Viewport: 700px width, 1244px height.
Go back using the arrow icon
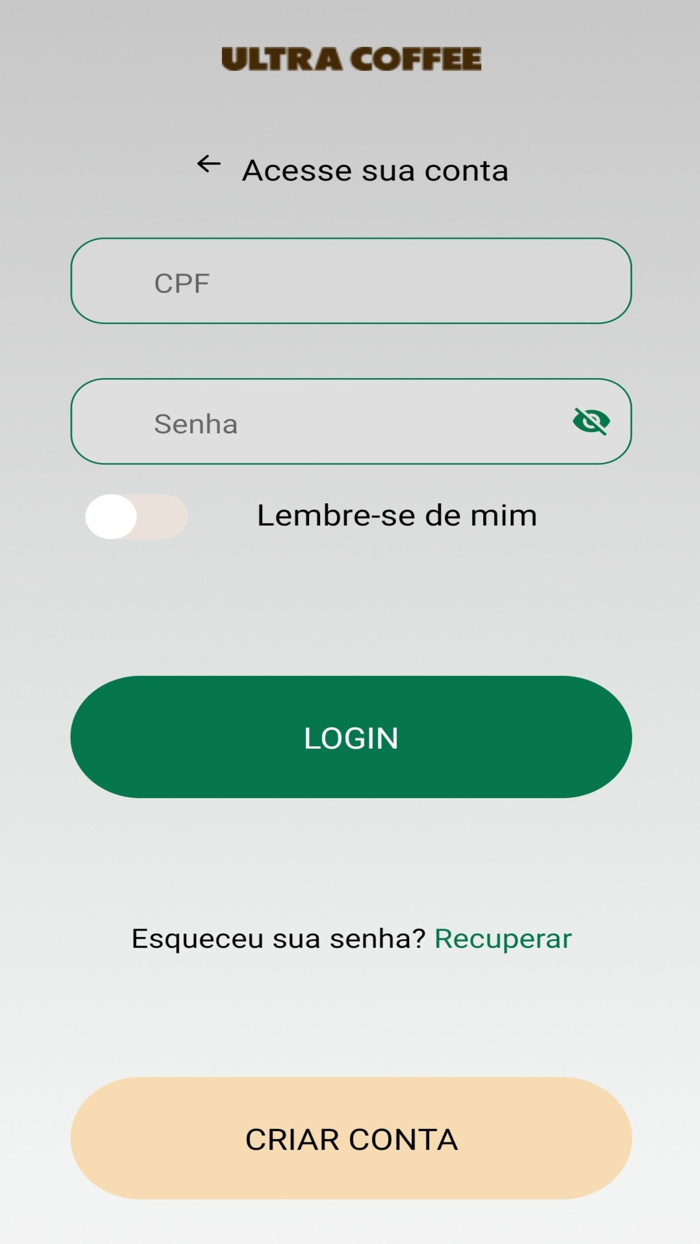pos(208,164)
